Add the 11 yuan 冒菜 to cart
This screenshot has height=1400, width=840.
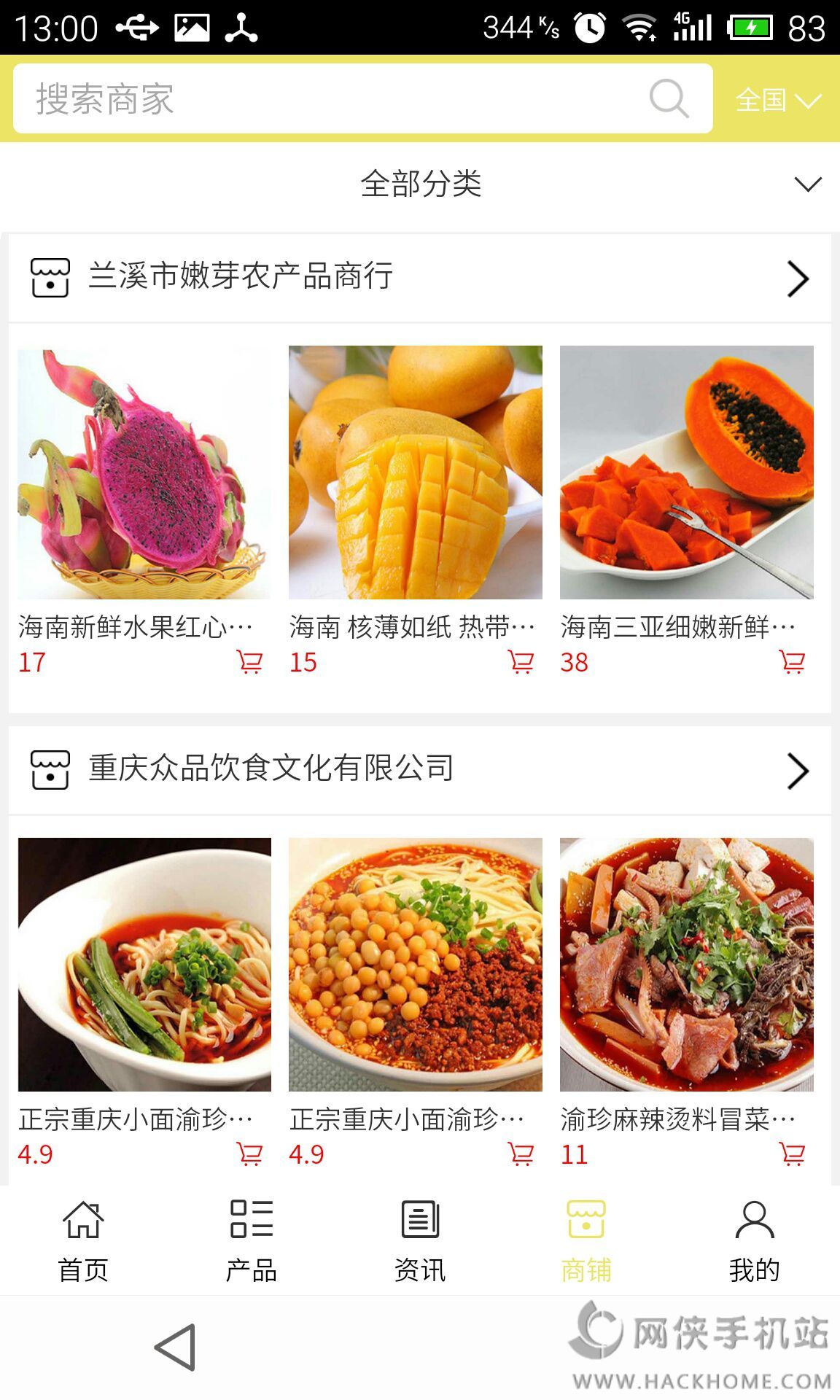[x=792, y=1154]
